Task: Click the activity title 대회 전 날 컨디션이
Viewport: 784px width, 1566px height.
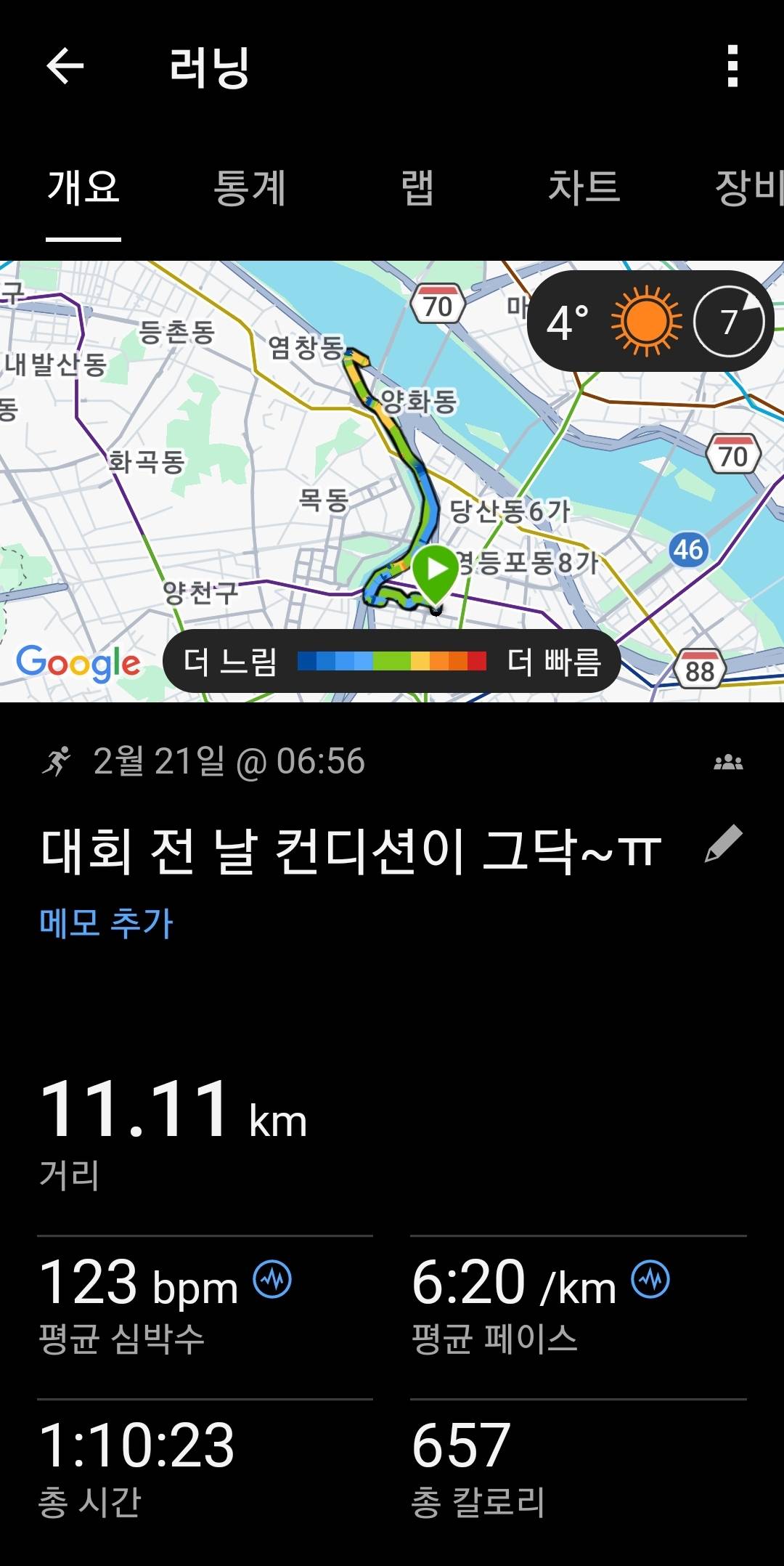Action: 348,850
